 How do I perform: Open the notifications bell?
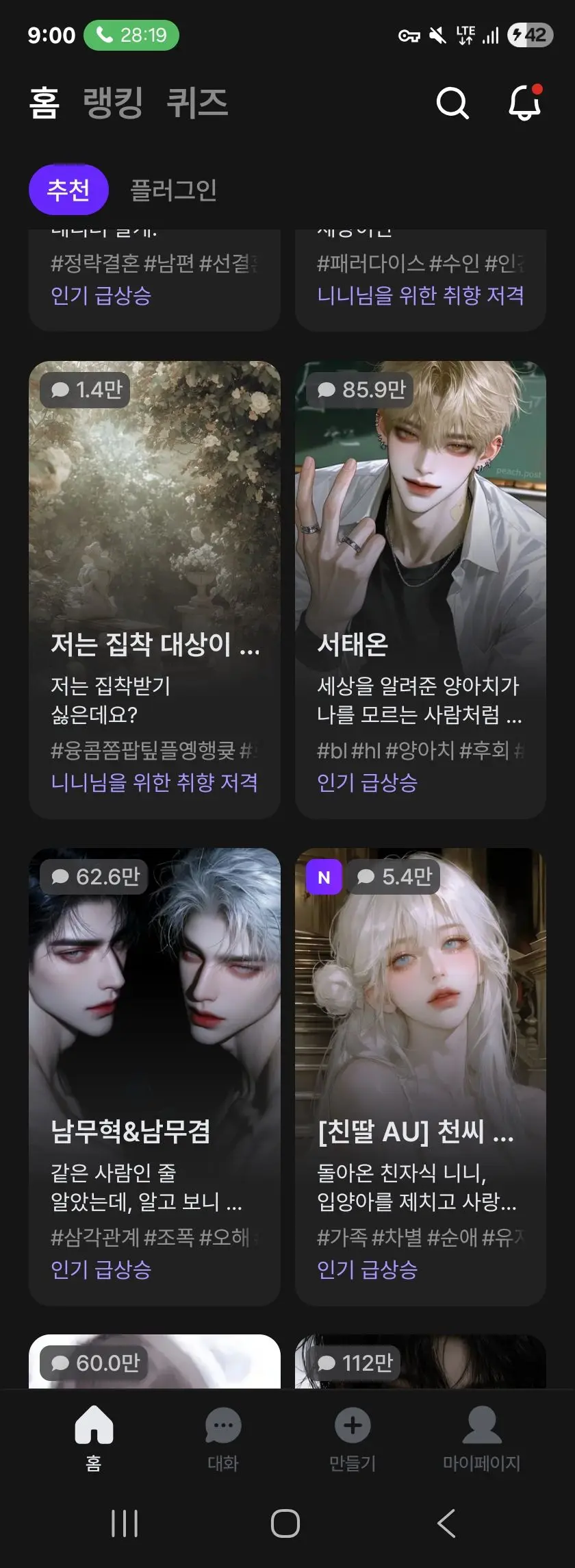tap(525, 102)
